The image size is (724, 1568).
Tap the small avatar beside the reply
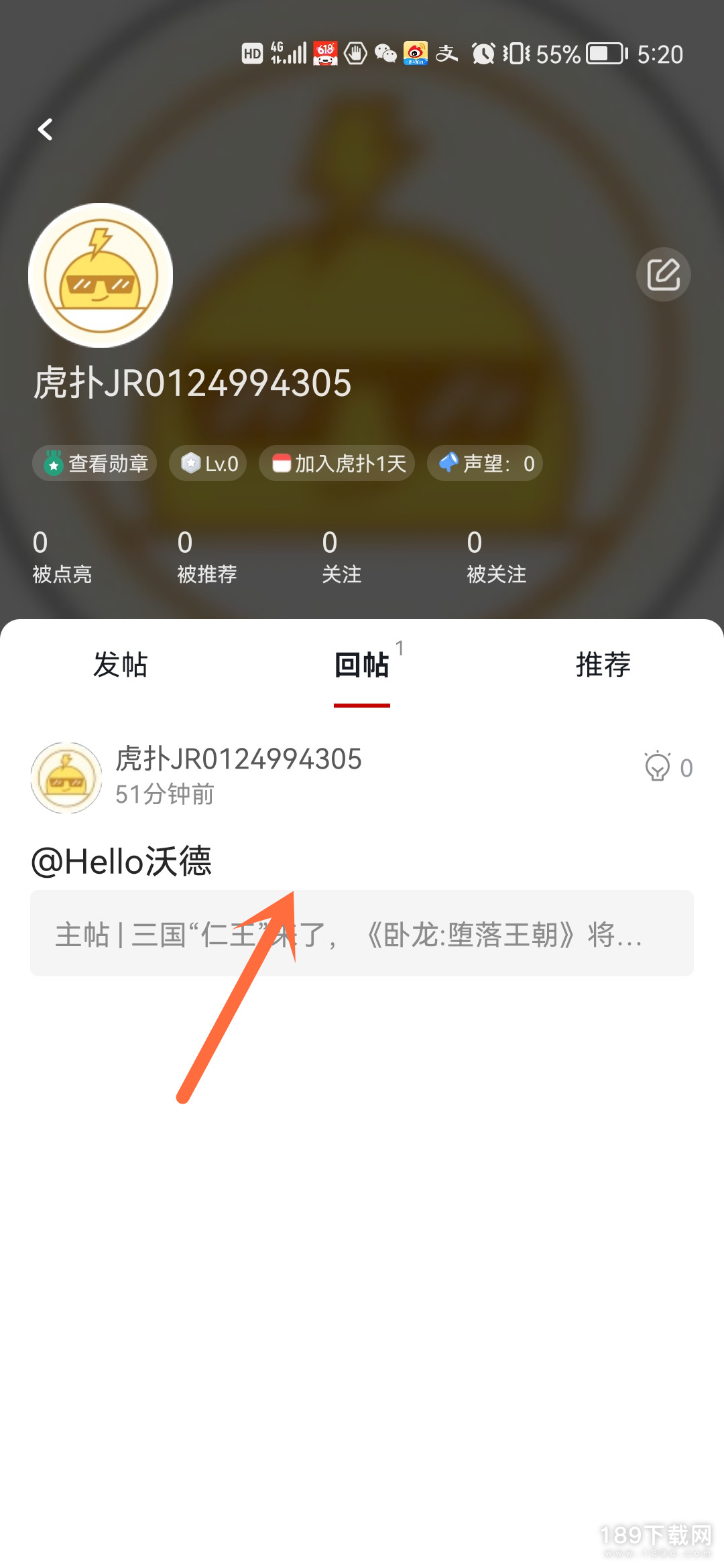pyautogui.click(x=66, y=777)
